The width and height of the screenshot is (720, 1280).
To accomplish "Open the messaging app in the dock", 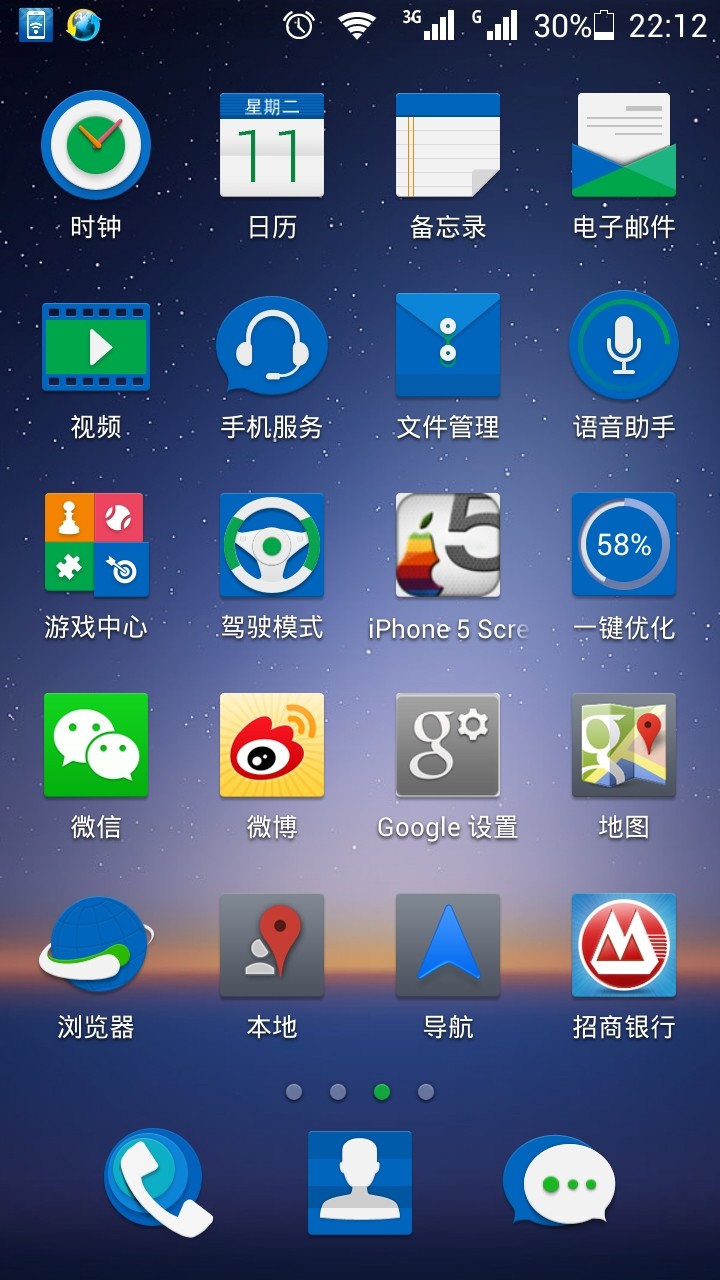I will click(x=560, y=1182).
